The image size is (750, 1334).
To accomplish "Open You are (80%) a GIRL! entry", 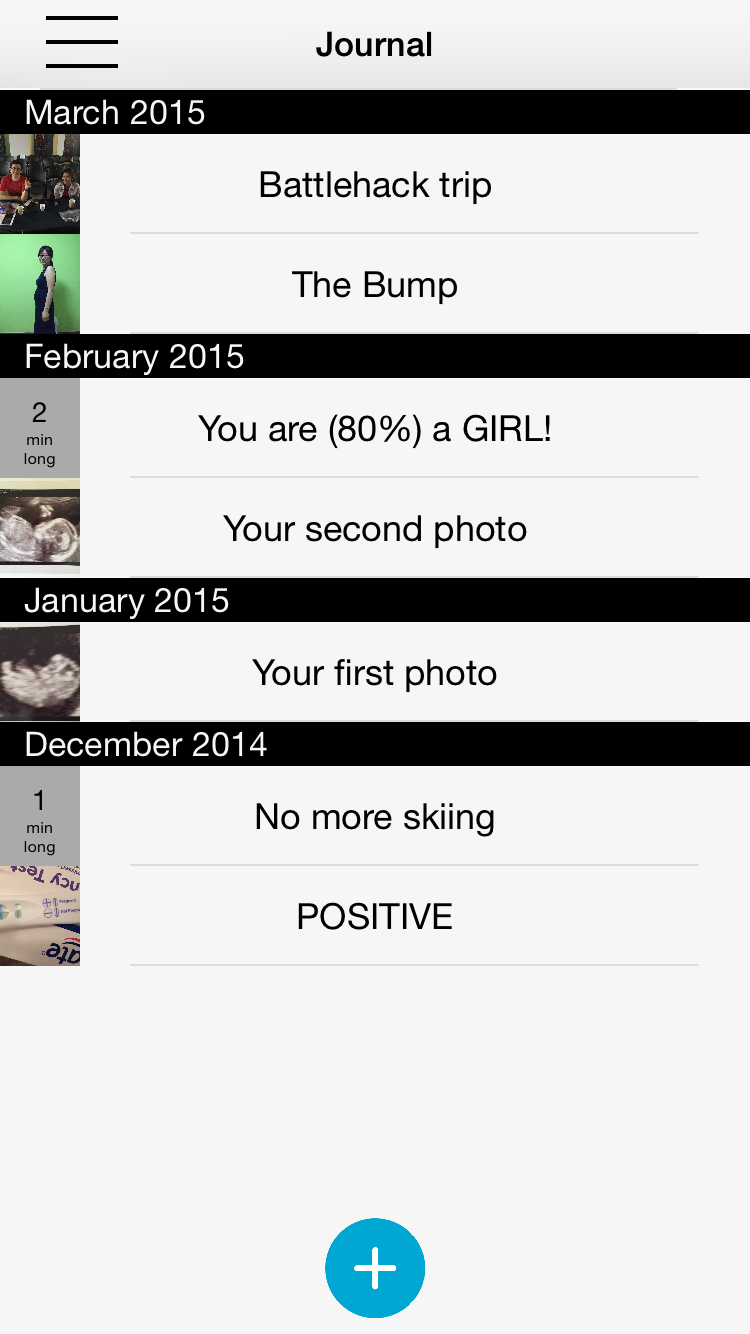I will pos(375,429).
